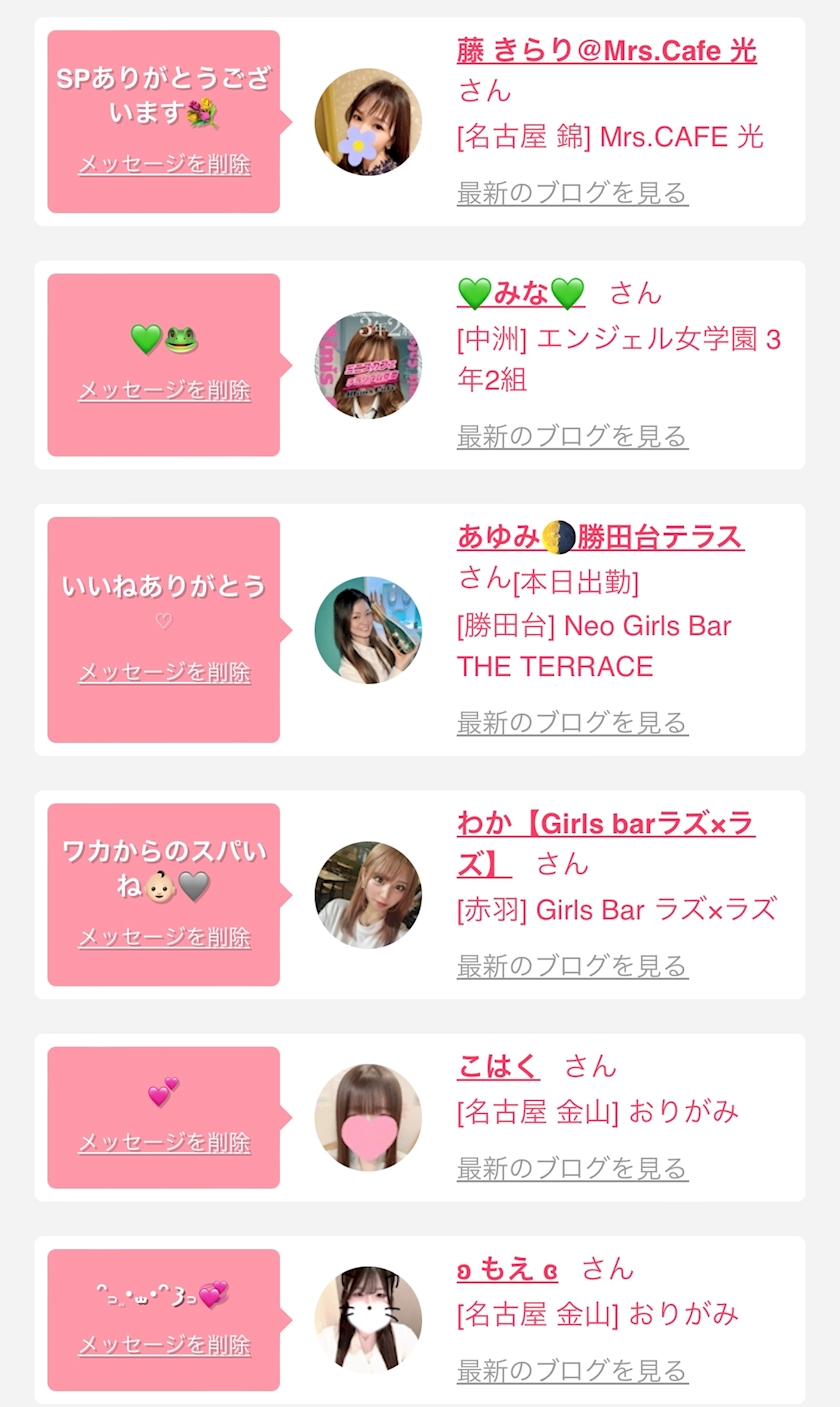The width and height of the screenshot is (840, 1407).
Task: Open 藤 きらり@Mrs.Cafe 光 profile link
Action: tap(606, 51)
